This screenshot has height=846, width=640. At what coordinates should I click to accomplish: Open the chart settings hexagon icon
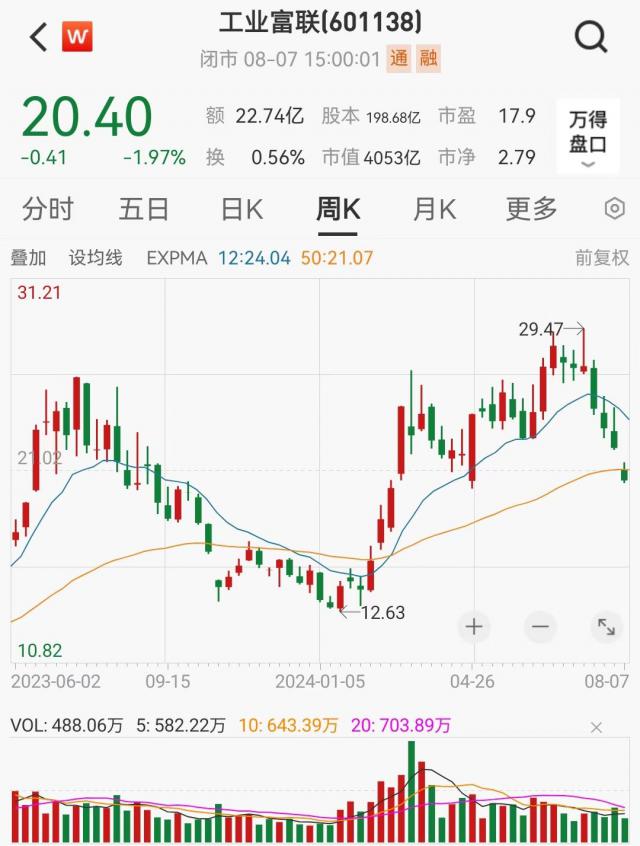pos(614,209)
